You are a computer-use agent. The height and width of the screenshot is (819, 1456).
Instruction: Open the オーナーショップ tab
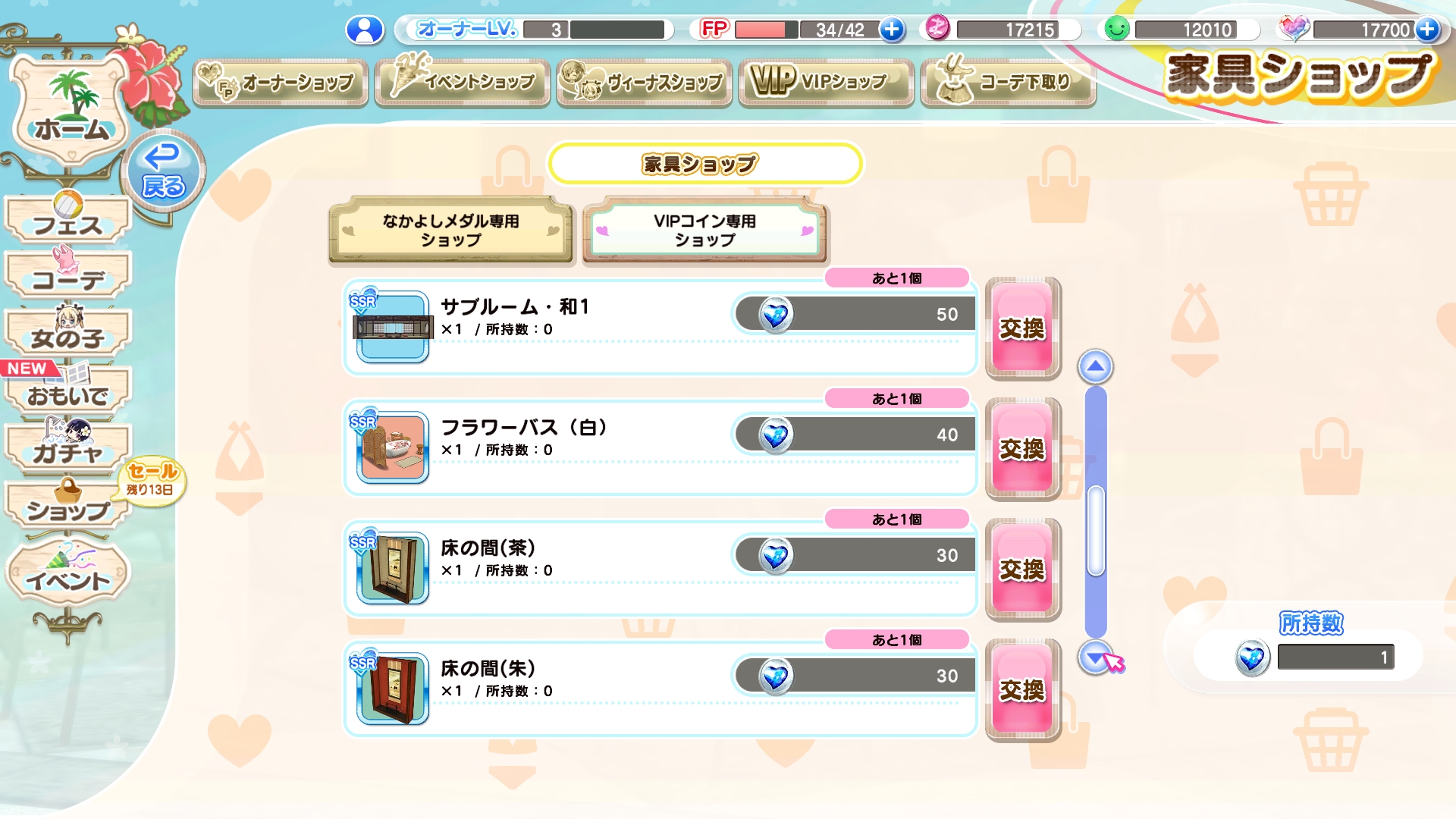pyautogui.click(x=280, y=82)
